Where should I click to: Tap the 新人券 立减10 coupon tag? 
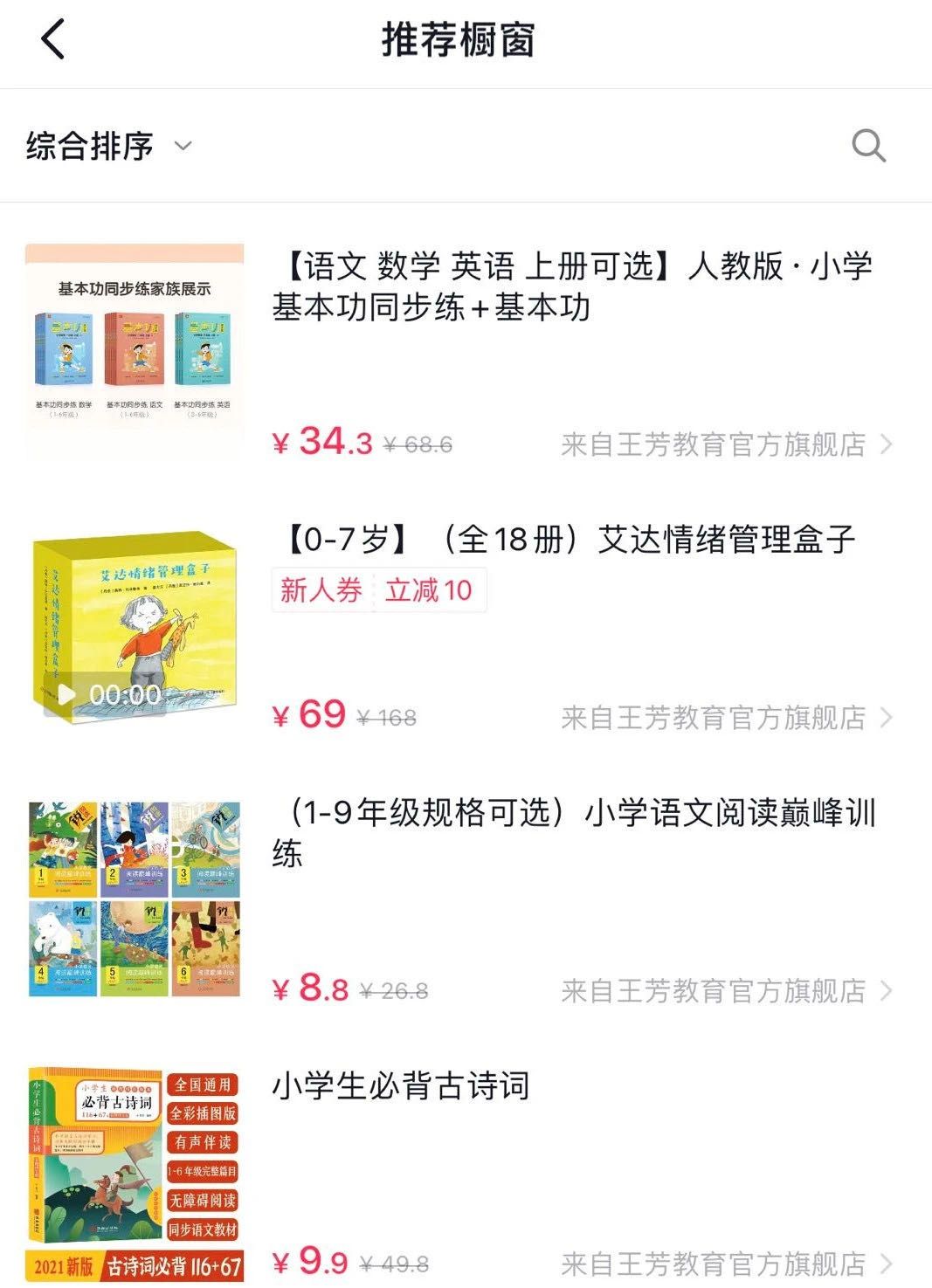tap(378, 590)
